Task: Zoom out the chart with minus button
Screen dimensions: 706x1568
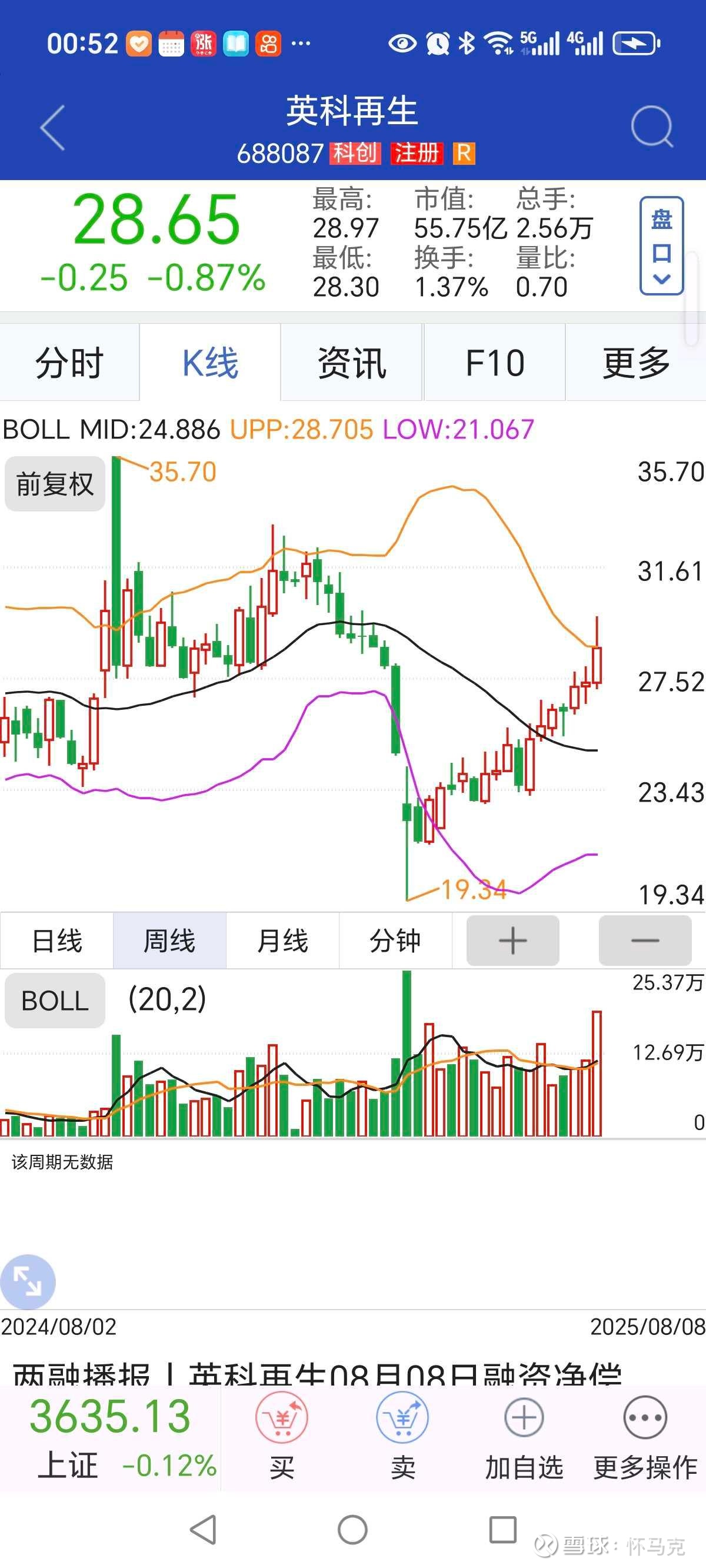Action: pyautogui.click(x=645, y=941)
